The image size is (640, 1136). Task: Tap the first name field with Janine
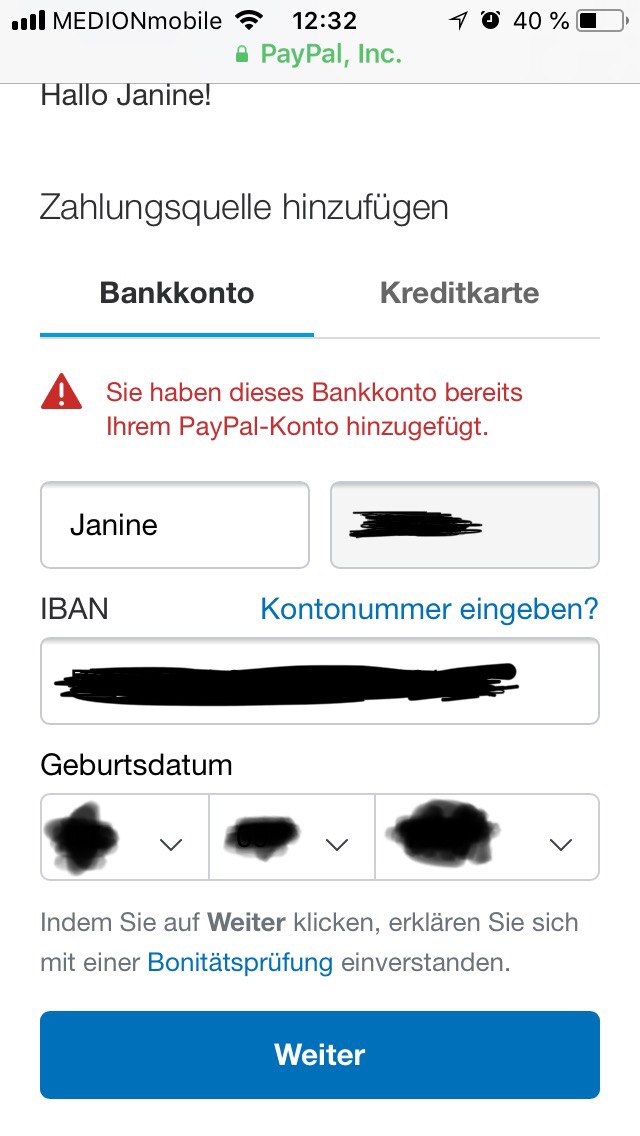175,525
